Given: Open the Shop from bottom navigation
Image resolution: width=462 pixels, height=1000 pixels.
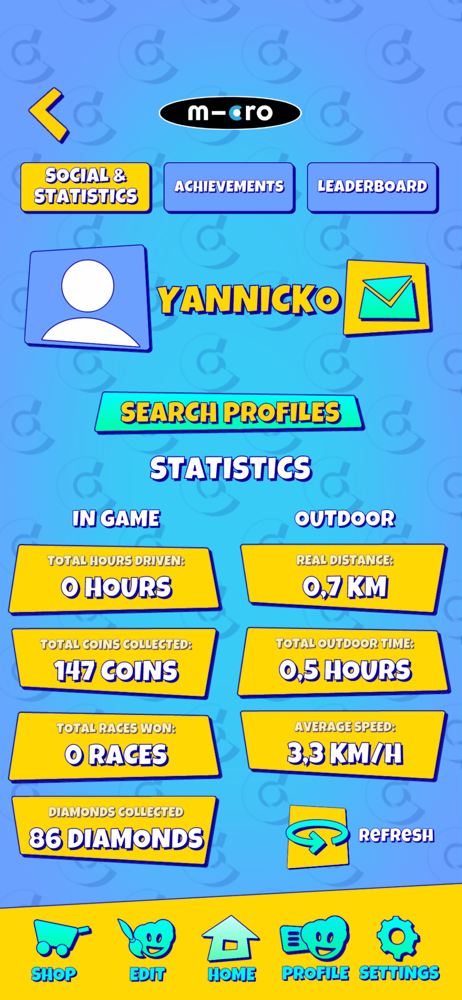Looking at the screenshot, I should point(55,949).
